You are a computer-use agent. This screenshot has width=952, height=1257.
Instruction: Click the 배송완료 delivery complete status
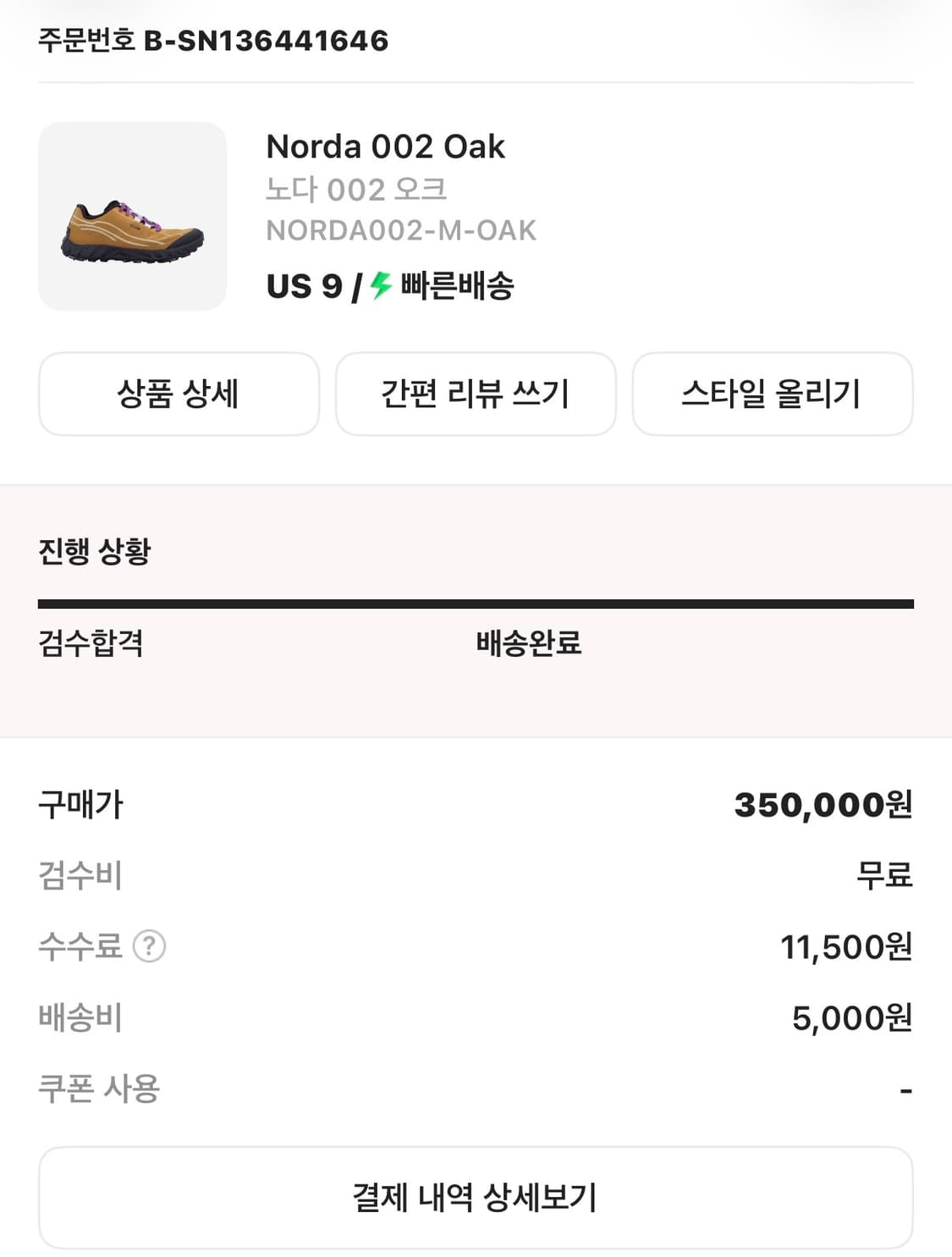(x=529, y=643)
